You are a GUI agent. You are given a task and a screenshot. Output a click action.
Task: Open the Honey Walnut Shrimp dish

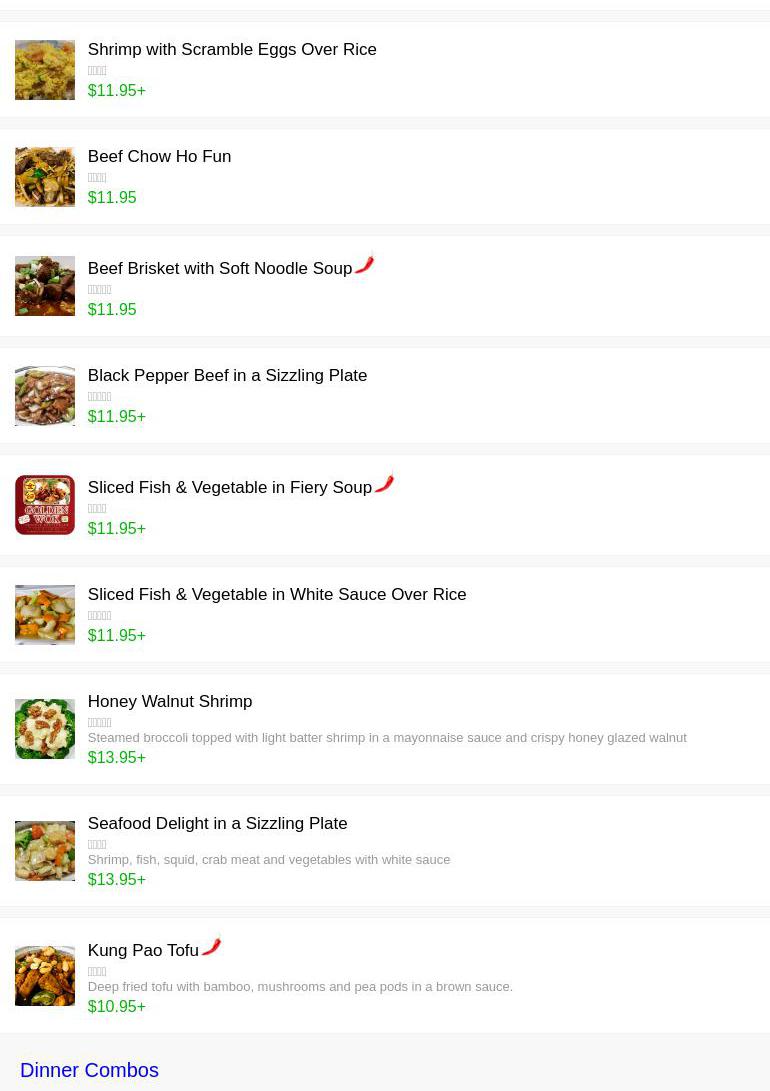[169, 702]
